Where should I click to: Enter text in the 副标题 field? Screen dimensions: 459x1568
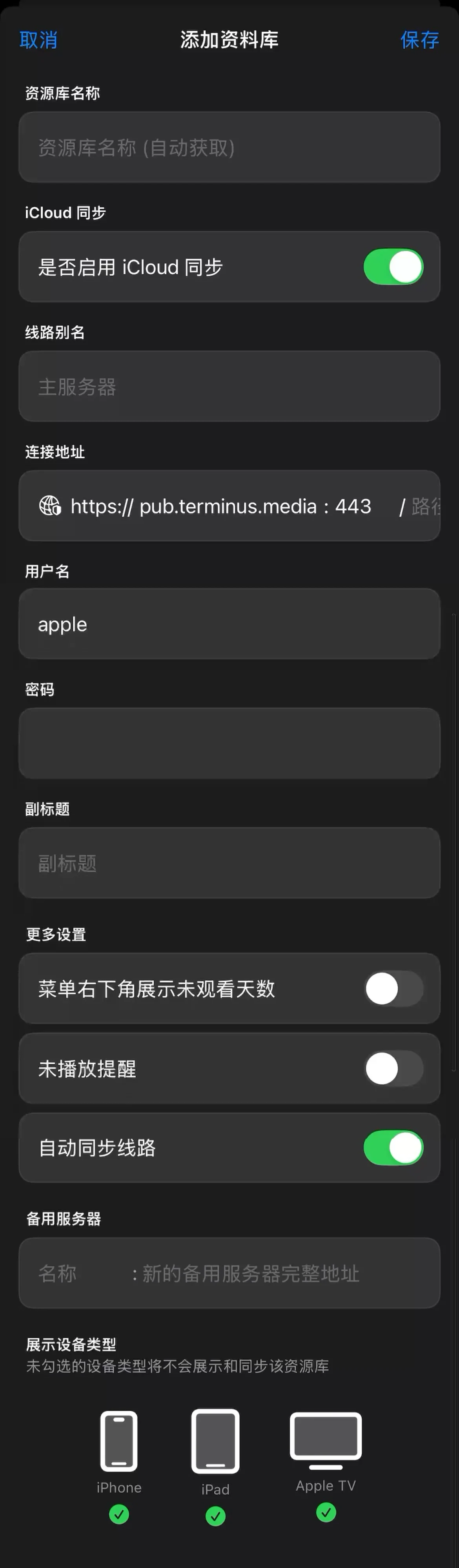point(229,863)
